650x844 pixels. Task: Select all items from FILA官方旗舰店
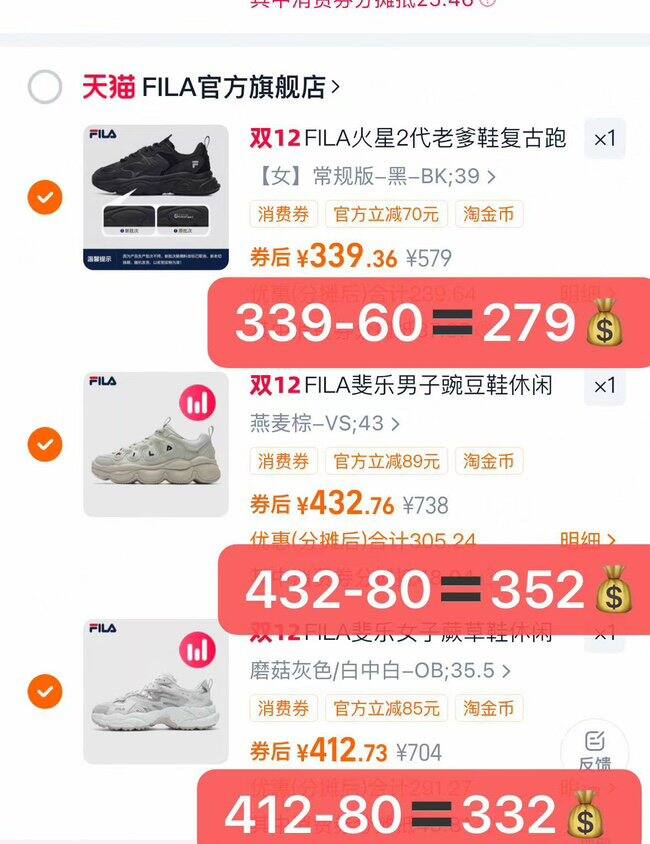45,87
